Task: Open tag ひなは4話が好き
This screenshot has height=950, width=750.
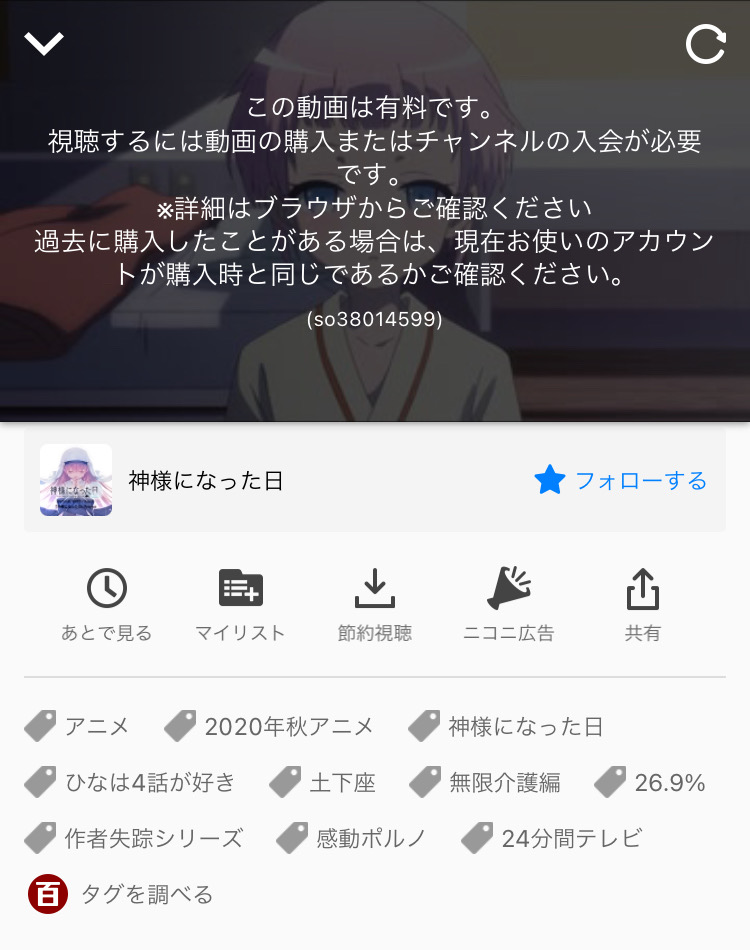Action: coord(131,782)
